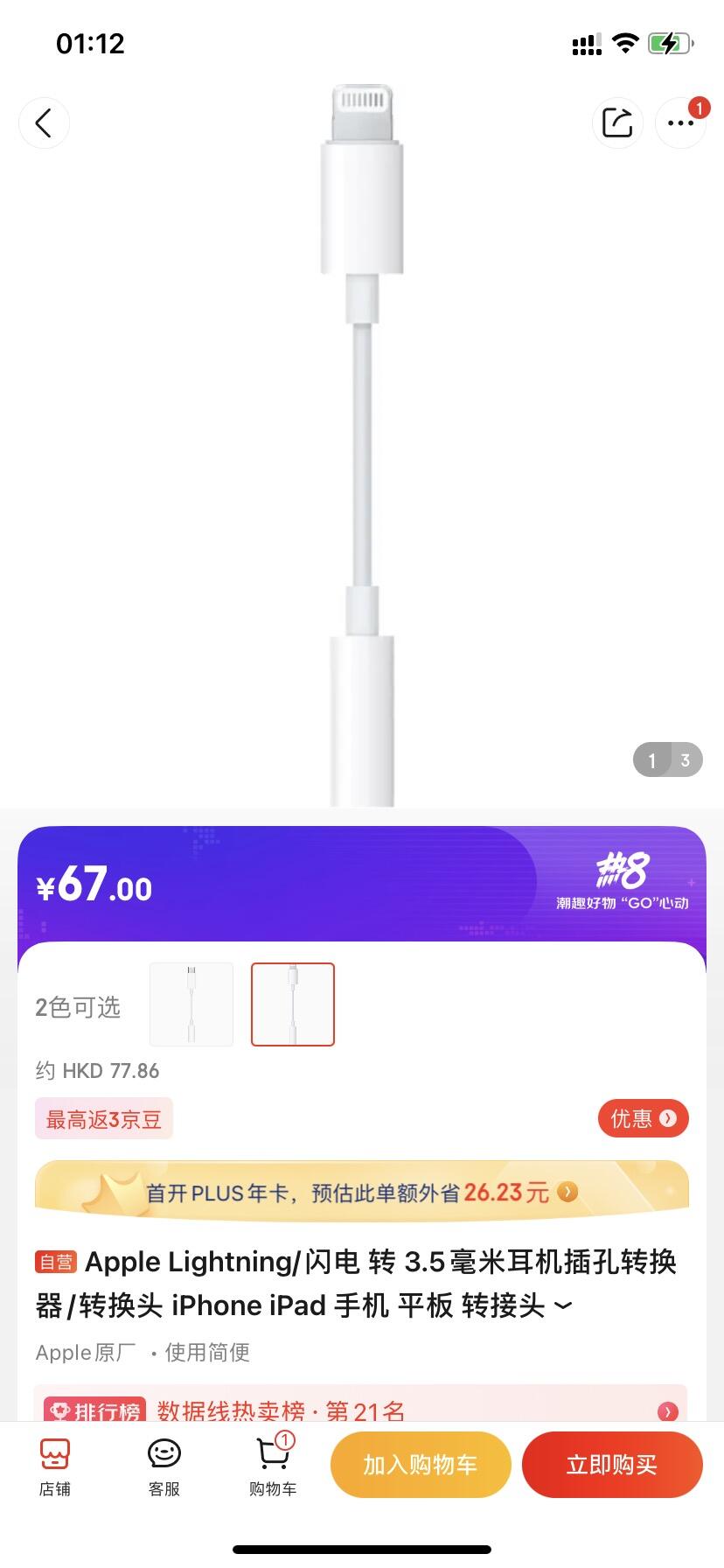Tap the 最高返3京豆 promotion tag

(x=103, y=1118)
